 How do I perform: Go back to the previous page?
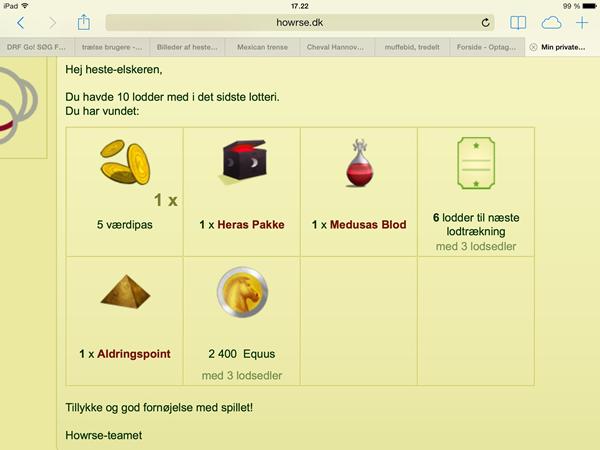click(x=20, y=22)
